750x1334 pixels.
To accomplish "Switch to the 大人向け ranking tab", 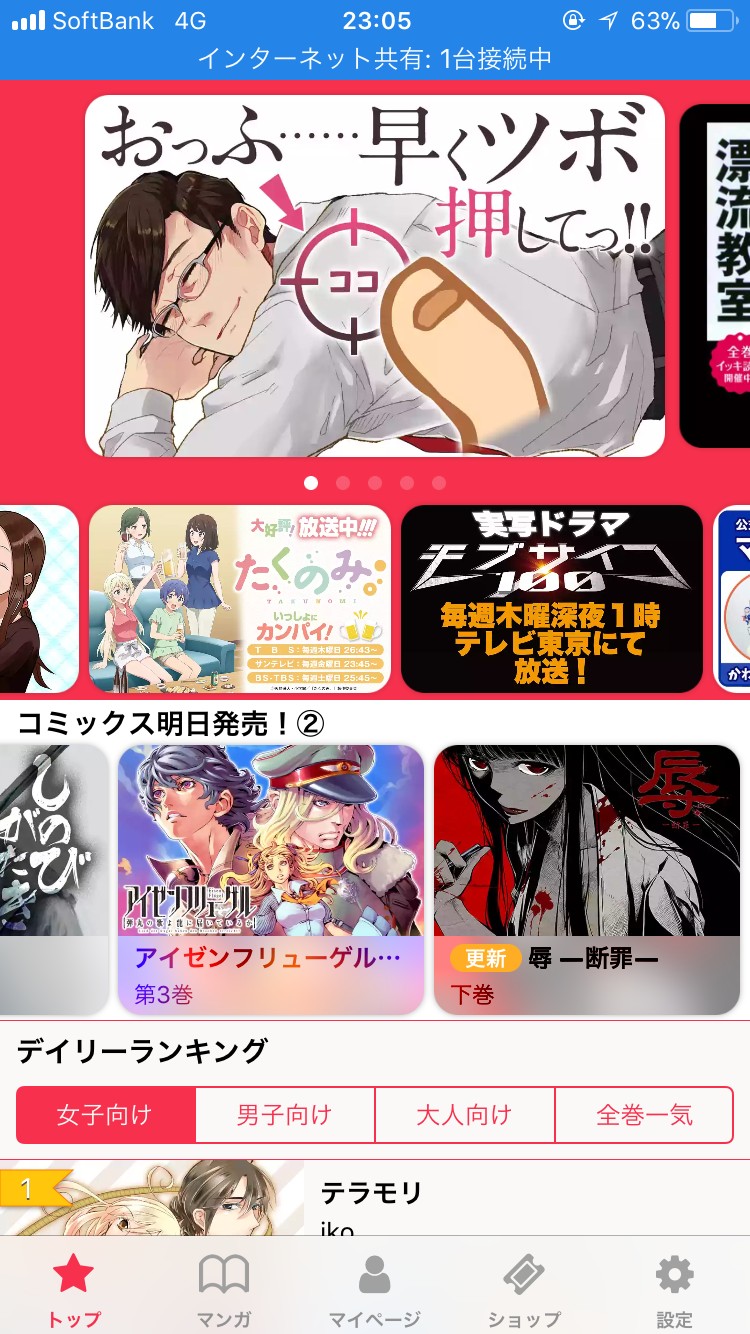I will [465, 1115].
